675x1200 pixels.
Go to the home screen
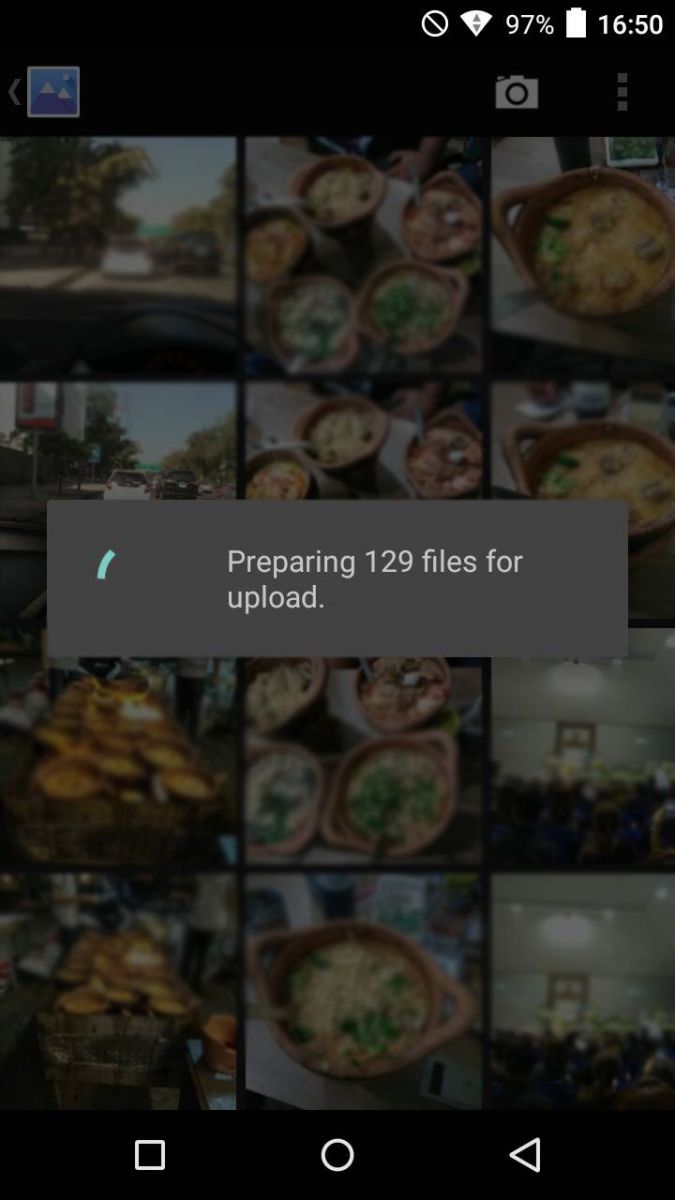click(337, 1155)
